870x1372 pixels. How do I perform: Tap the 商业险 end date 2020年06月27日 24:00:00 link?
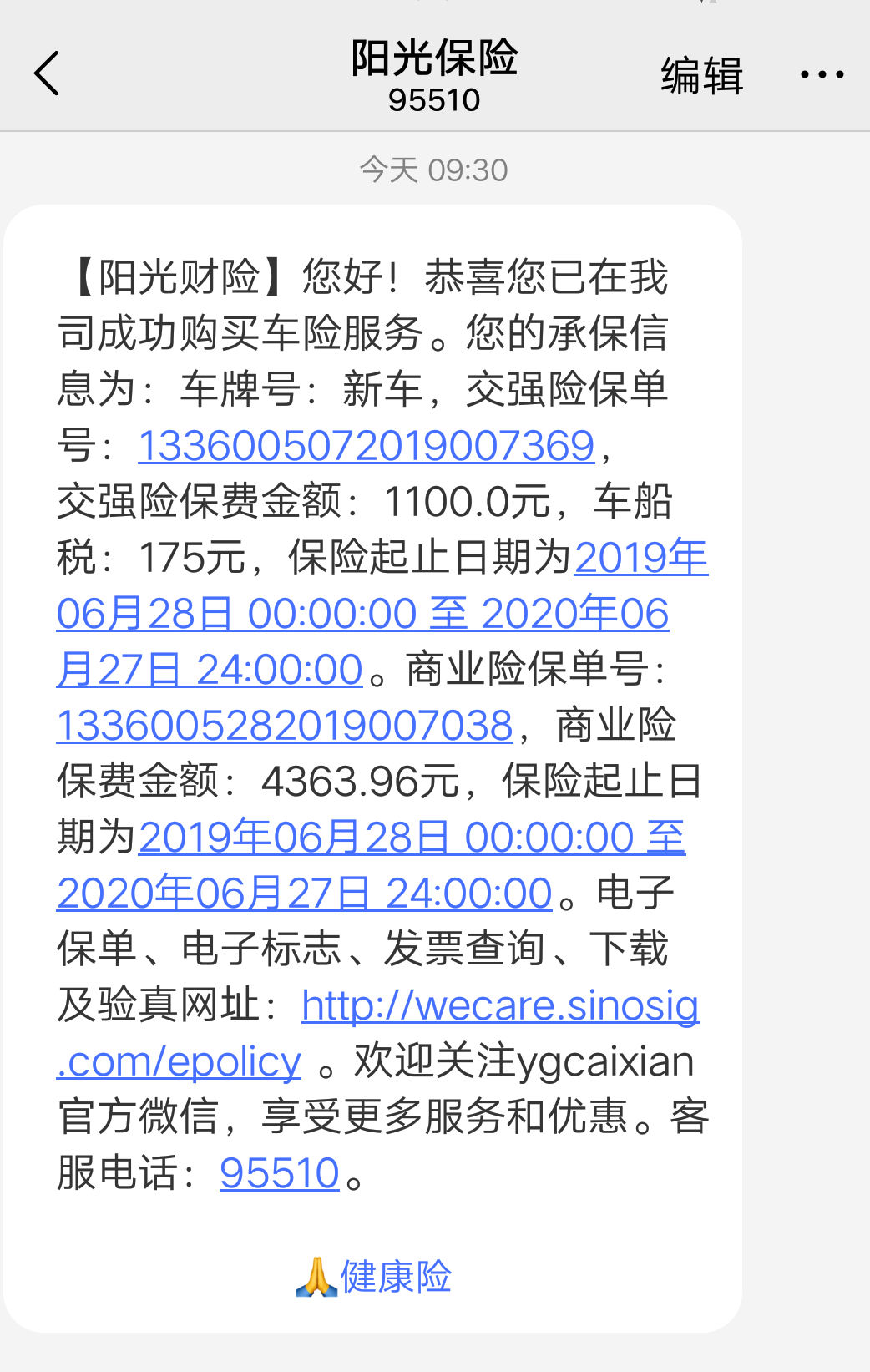point(302,893)
